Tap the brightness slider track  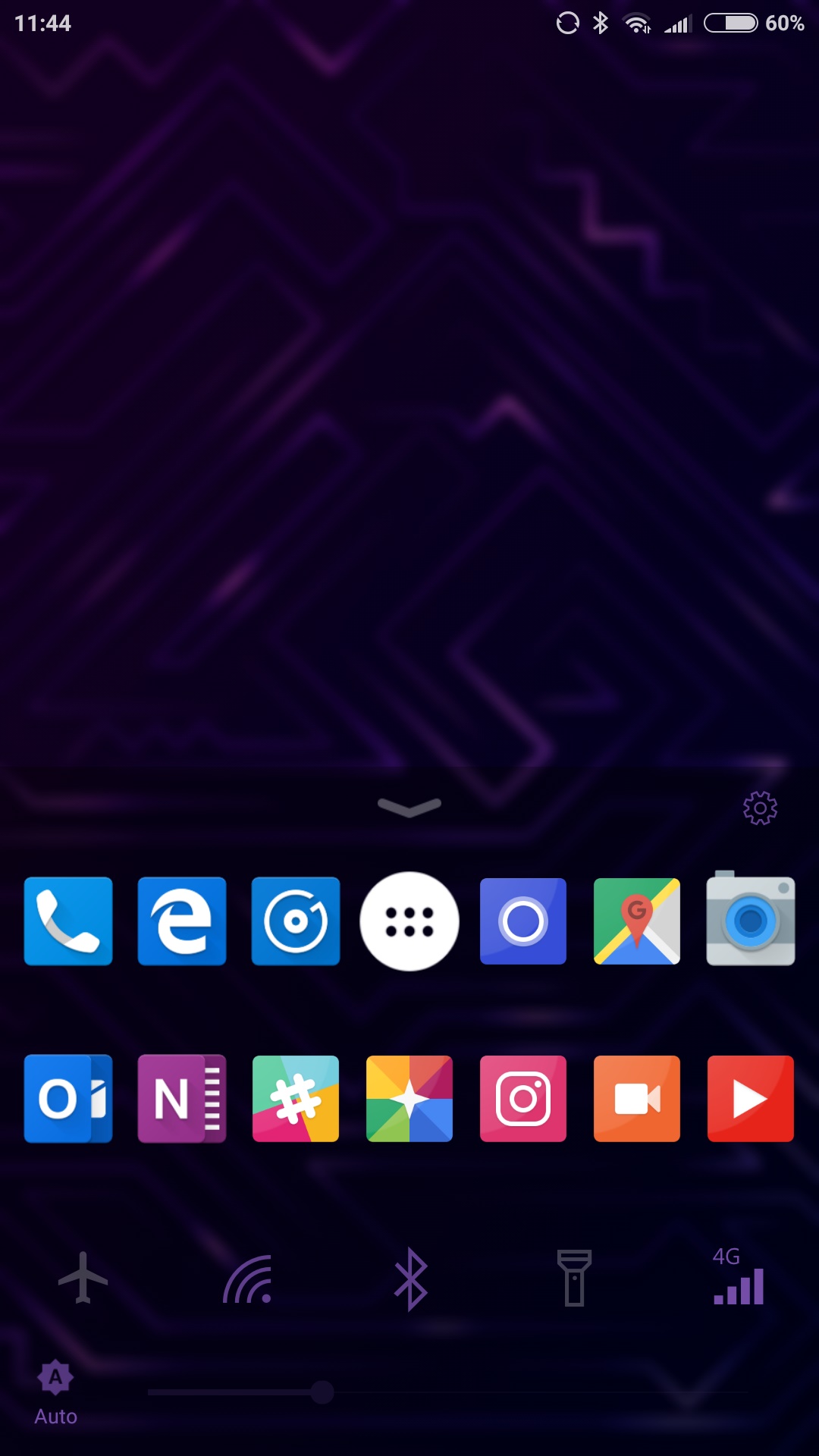coord(447,1392)
